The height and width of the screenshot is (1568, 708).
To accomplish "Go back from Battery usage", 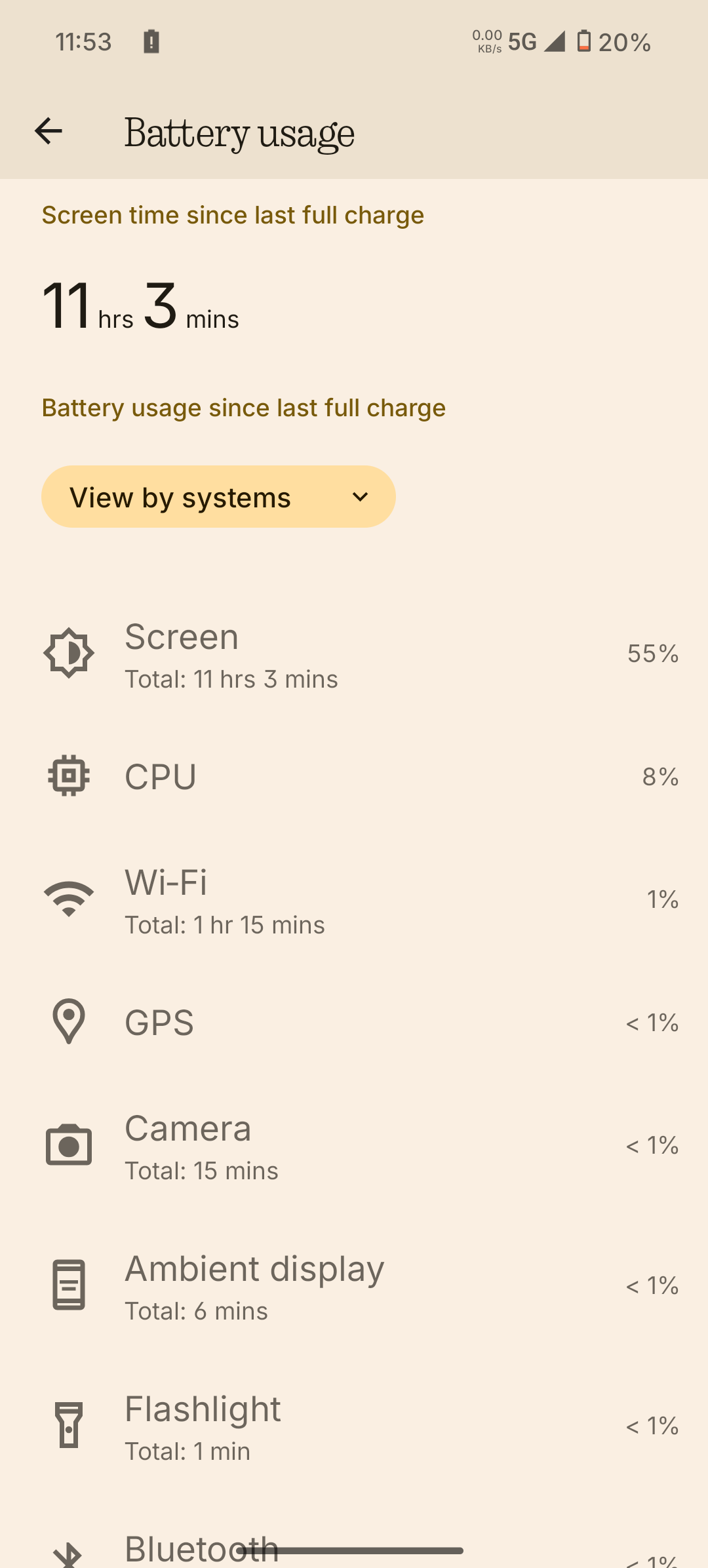I will (x=48, y=132).
